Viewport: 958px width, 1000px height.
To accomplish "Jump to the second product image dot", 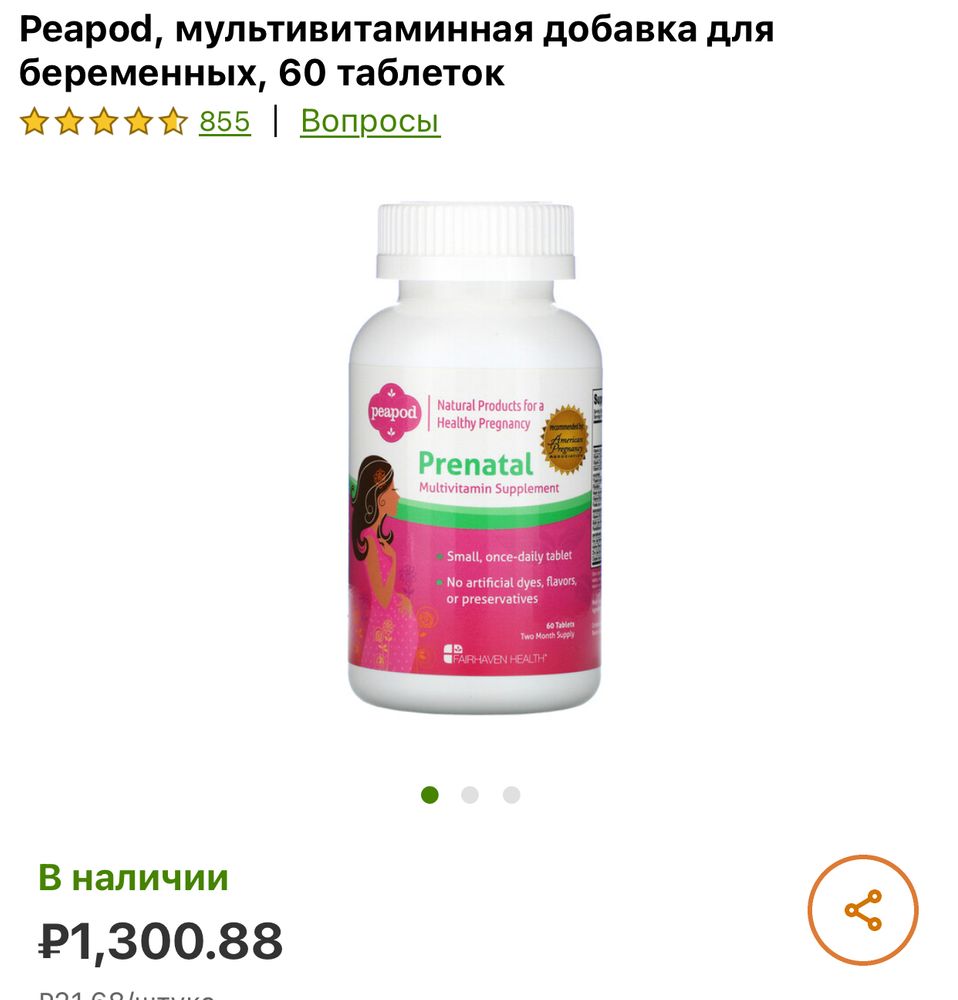I will pyautogui.click(x=470, y=795).
